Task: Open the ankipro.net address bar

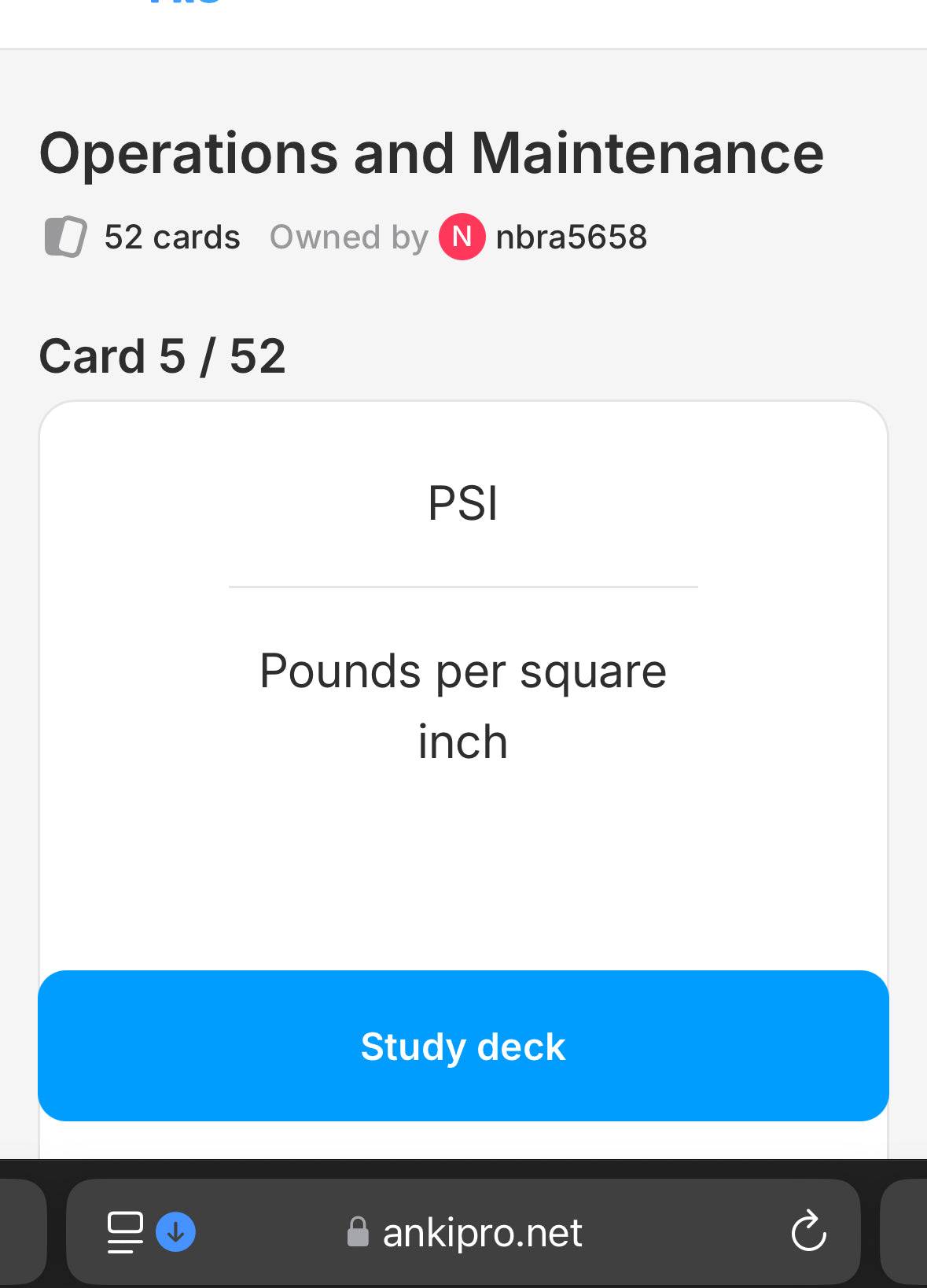Action: pyautogui.click(x=482, y=1232)
